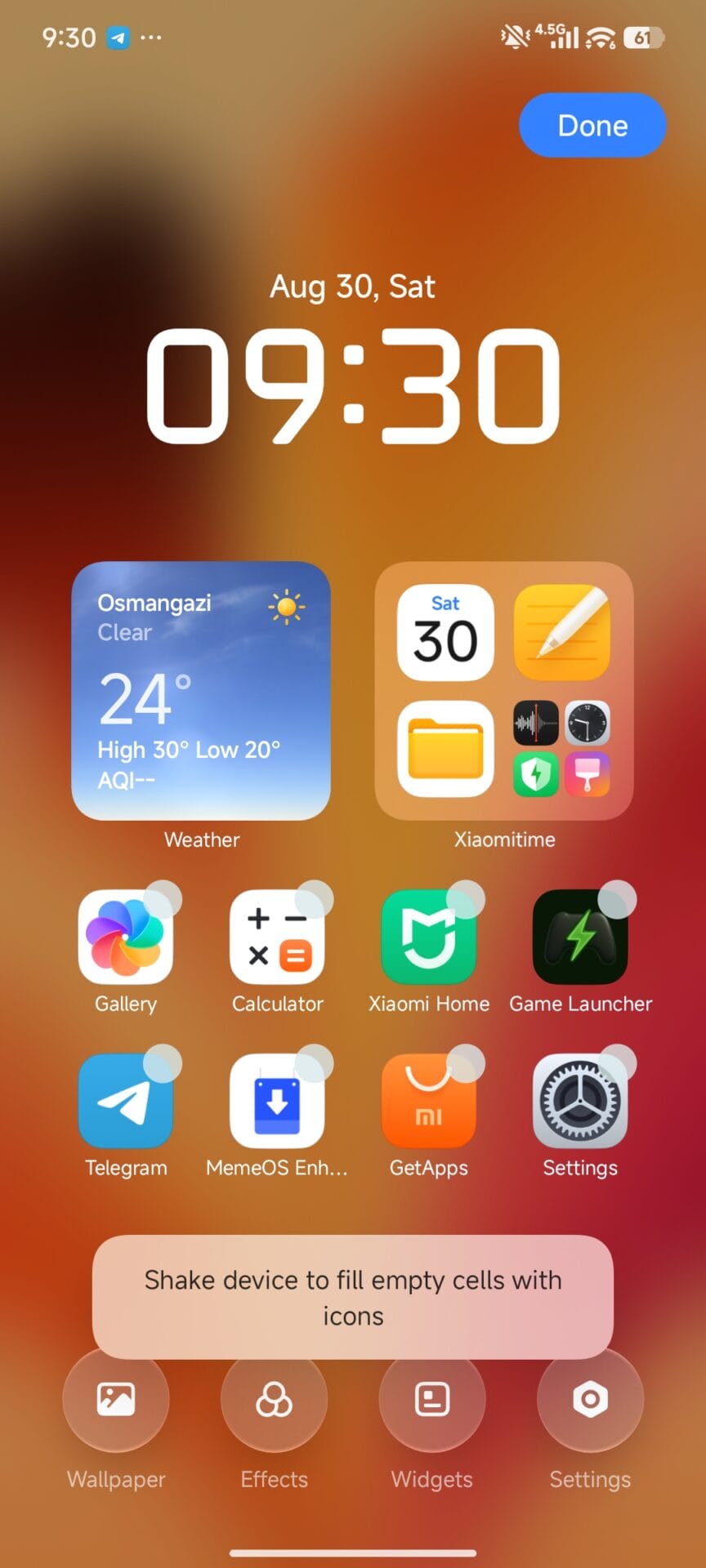This screenshot has height=1568, width=706.
Task: Tap the Osmangazi Weather widget
Action: tap(201, 691)
